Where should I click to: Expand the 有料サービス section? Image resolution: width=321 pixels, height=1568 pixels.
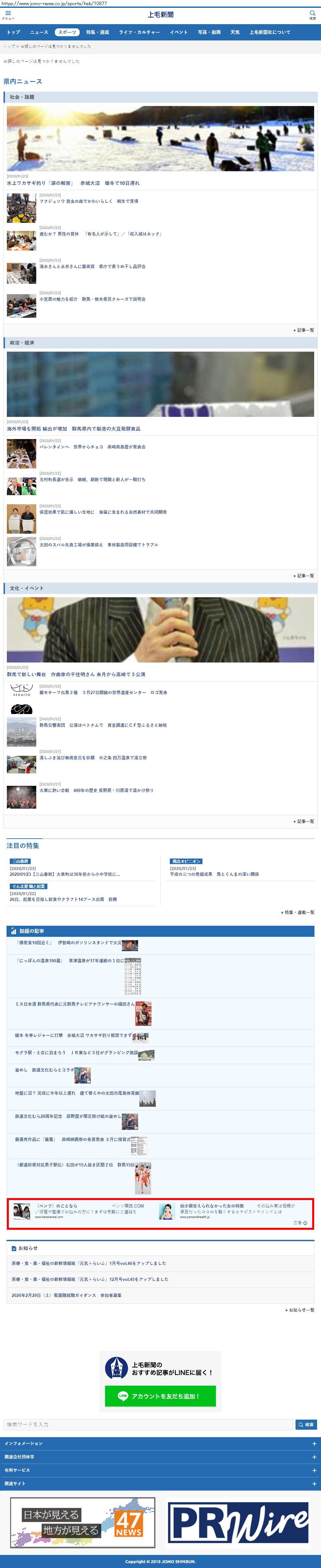coord(160,1470)
